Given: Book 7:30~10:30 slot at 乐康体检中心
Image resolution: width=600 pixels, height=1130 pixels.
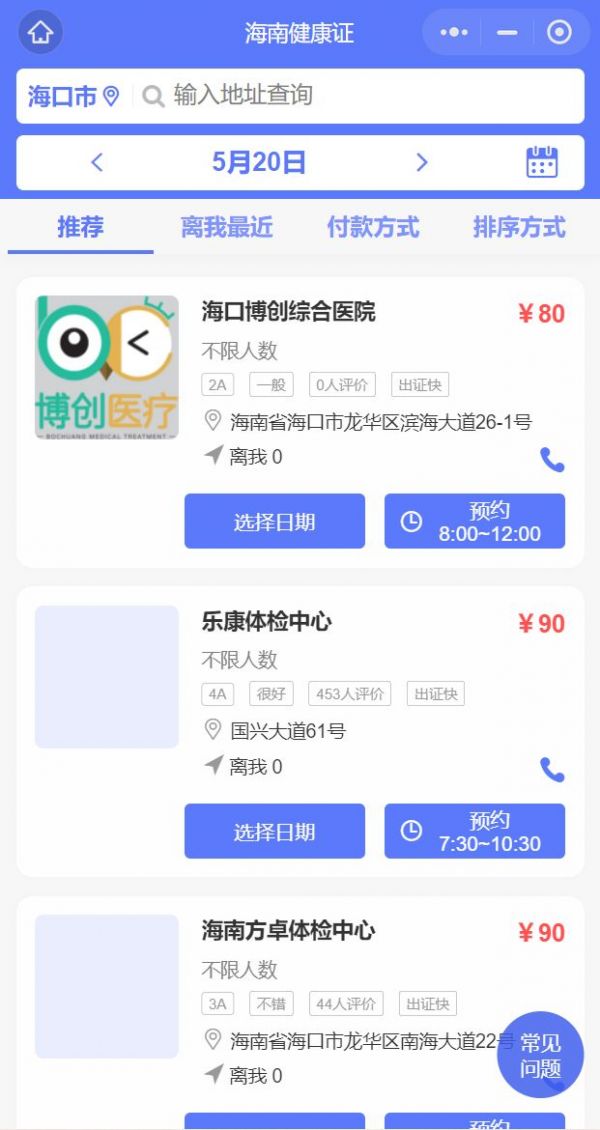Looking at the screenshot, I should tap(474, 831).
